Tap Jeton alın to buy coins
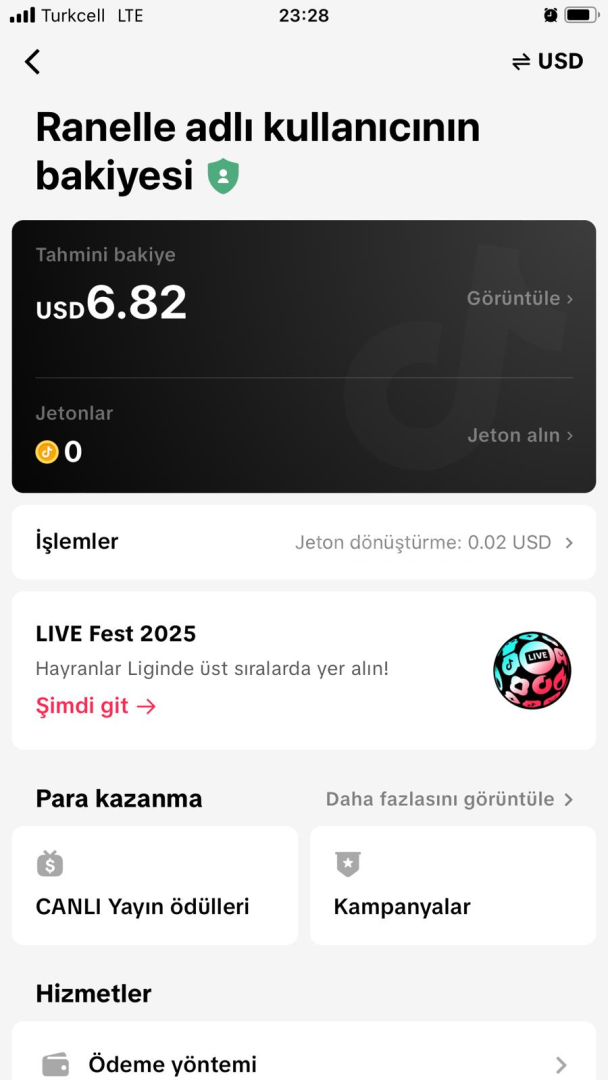The height and width of the screenshot is (1080, 608). click(x=519, y=435)
